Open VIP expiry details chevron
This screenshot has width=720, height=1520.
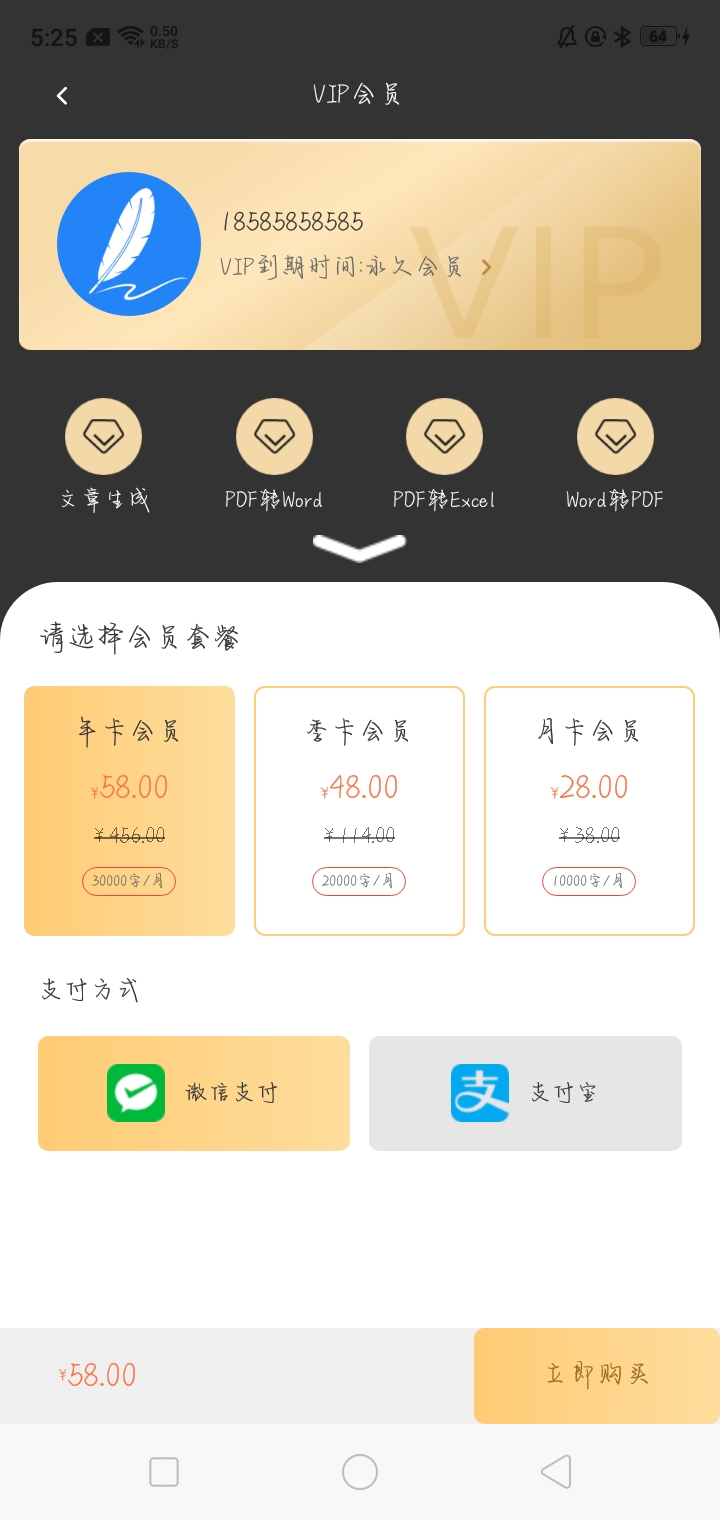click(486, 267)
